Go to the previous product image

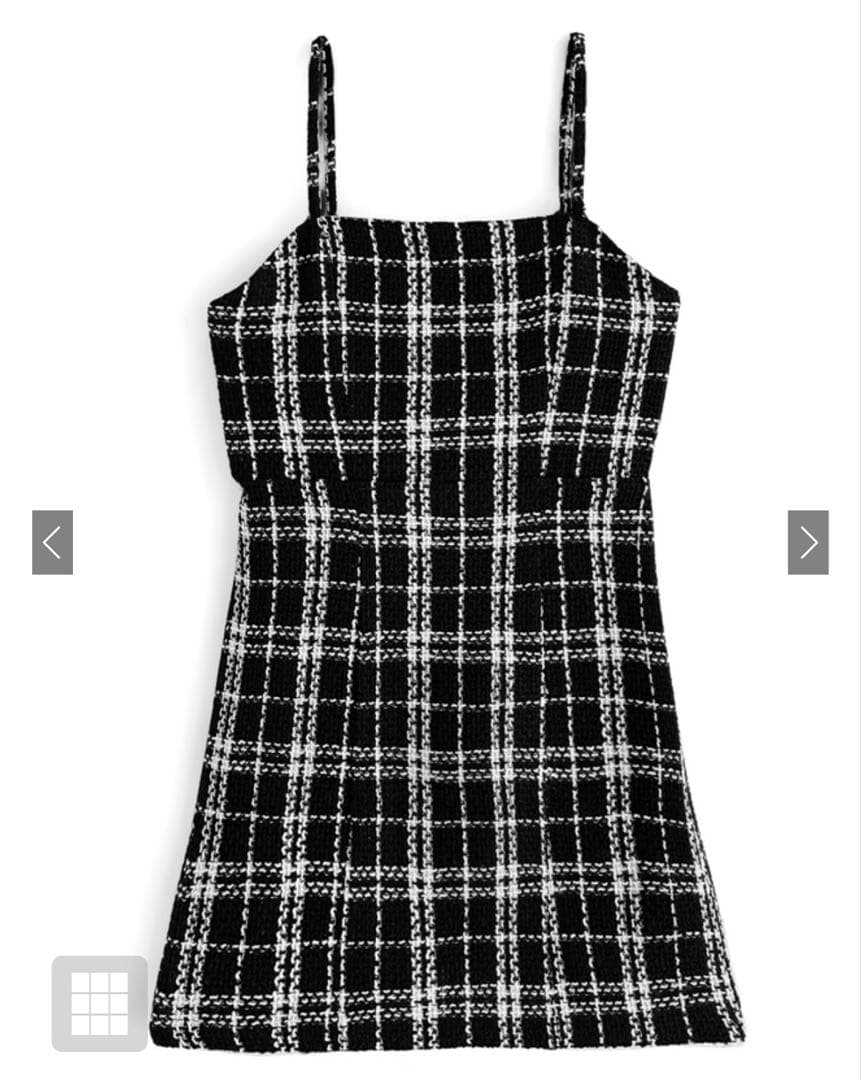pos(52,542)
